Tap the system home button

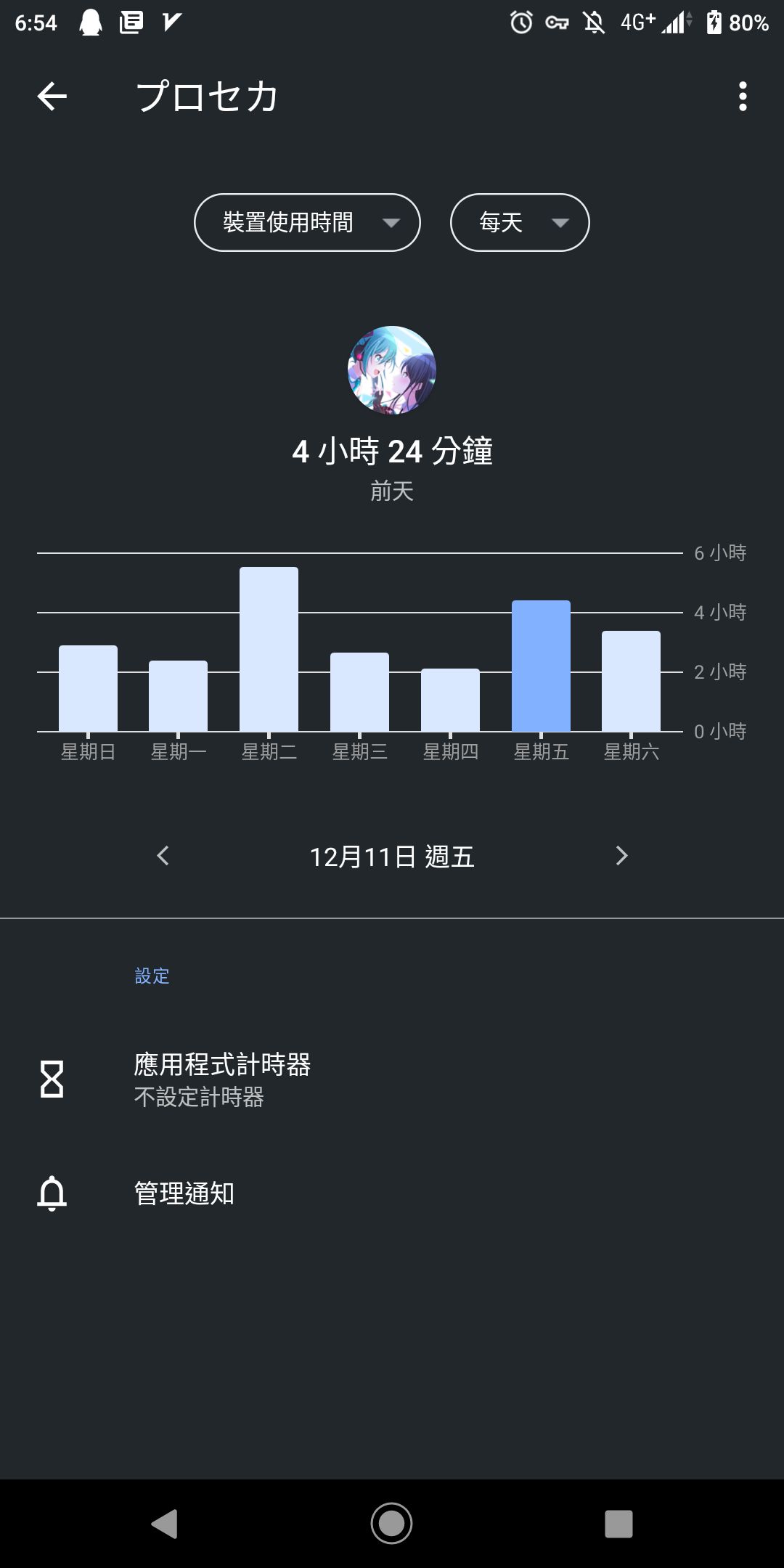(x=391, y=1523)
